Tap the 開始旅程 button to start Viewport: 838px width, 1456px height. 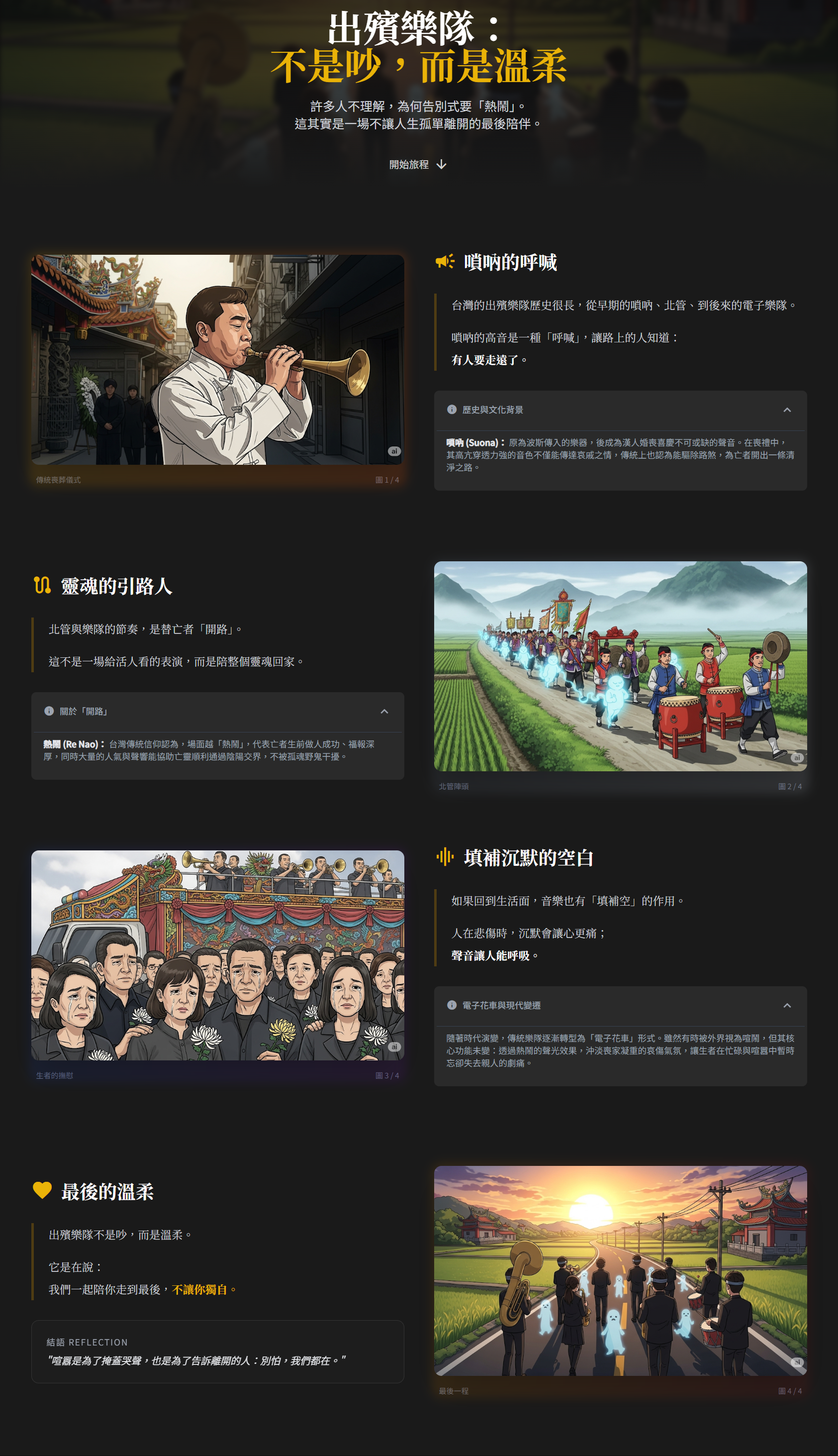(x=418, y=165)
